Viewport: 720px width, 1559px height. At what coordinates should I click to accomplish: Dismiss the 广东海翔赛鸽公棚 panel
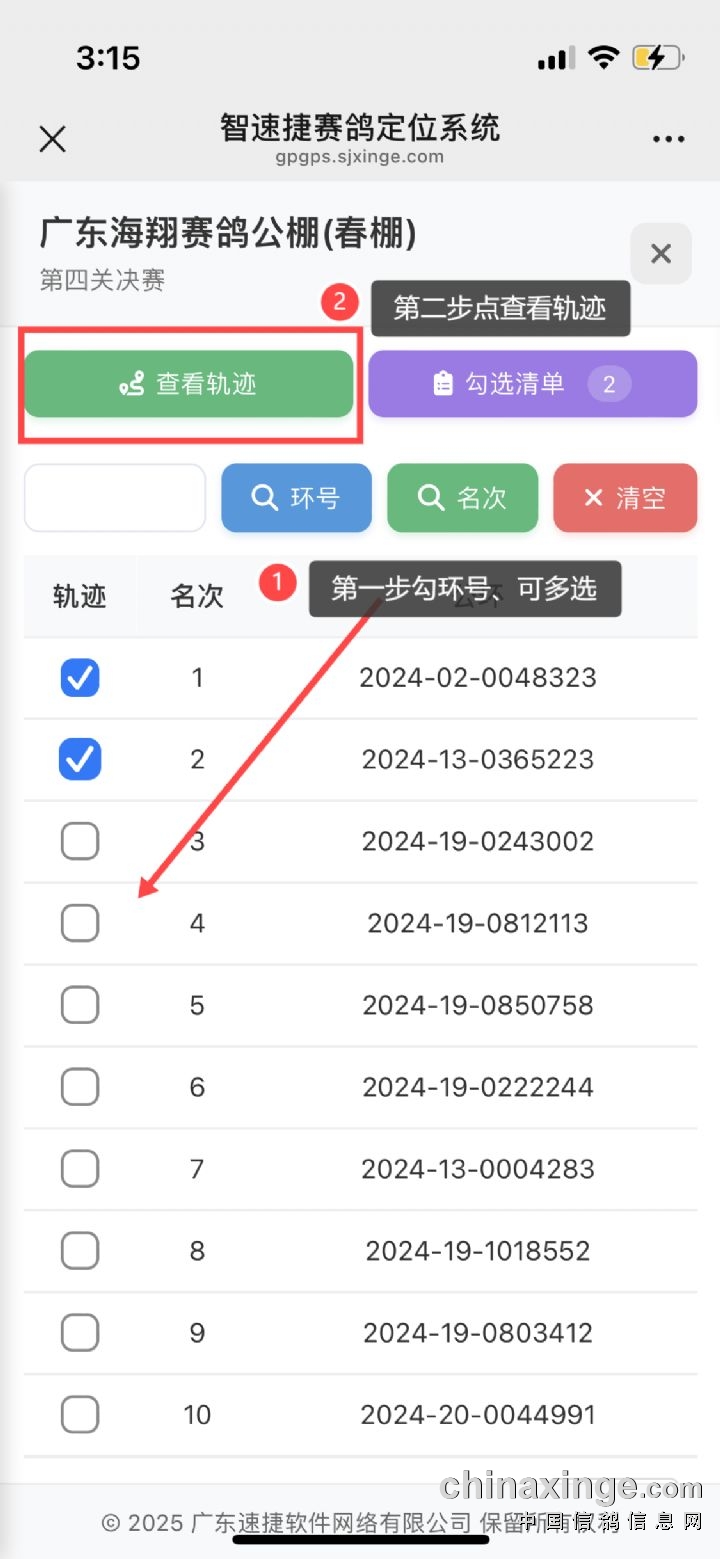[660, 254]
